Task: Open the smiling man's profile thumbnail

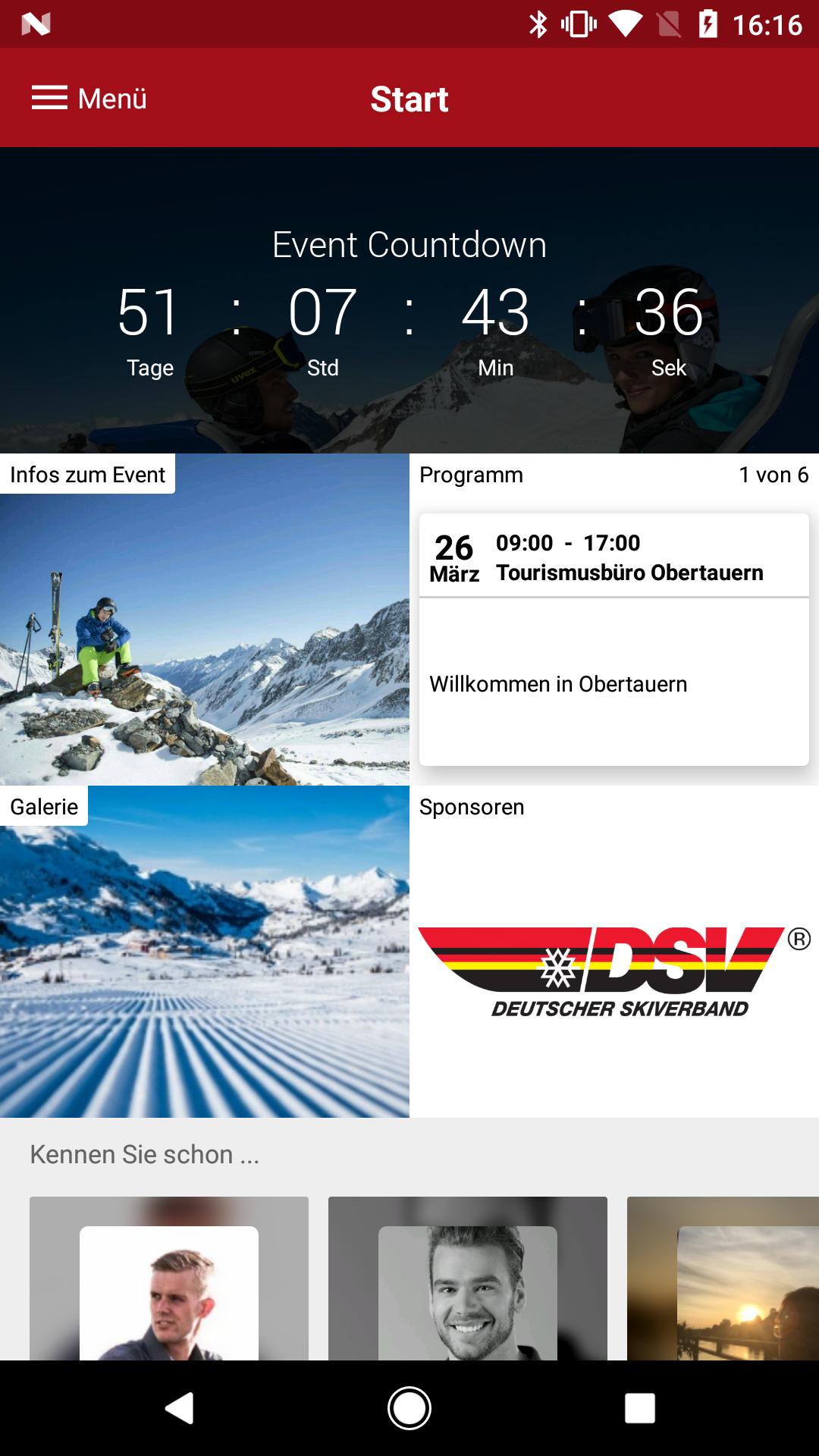Action: point(468,1289)
